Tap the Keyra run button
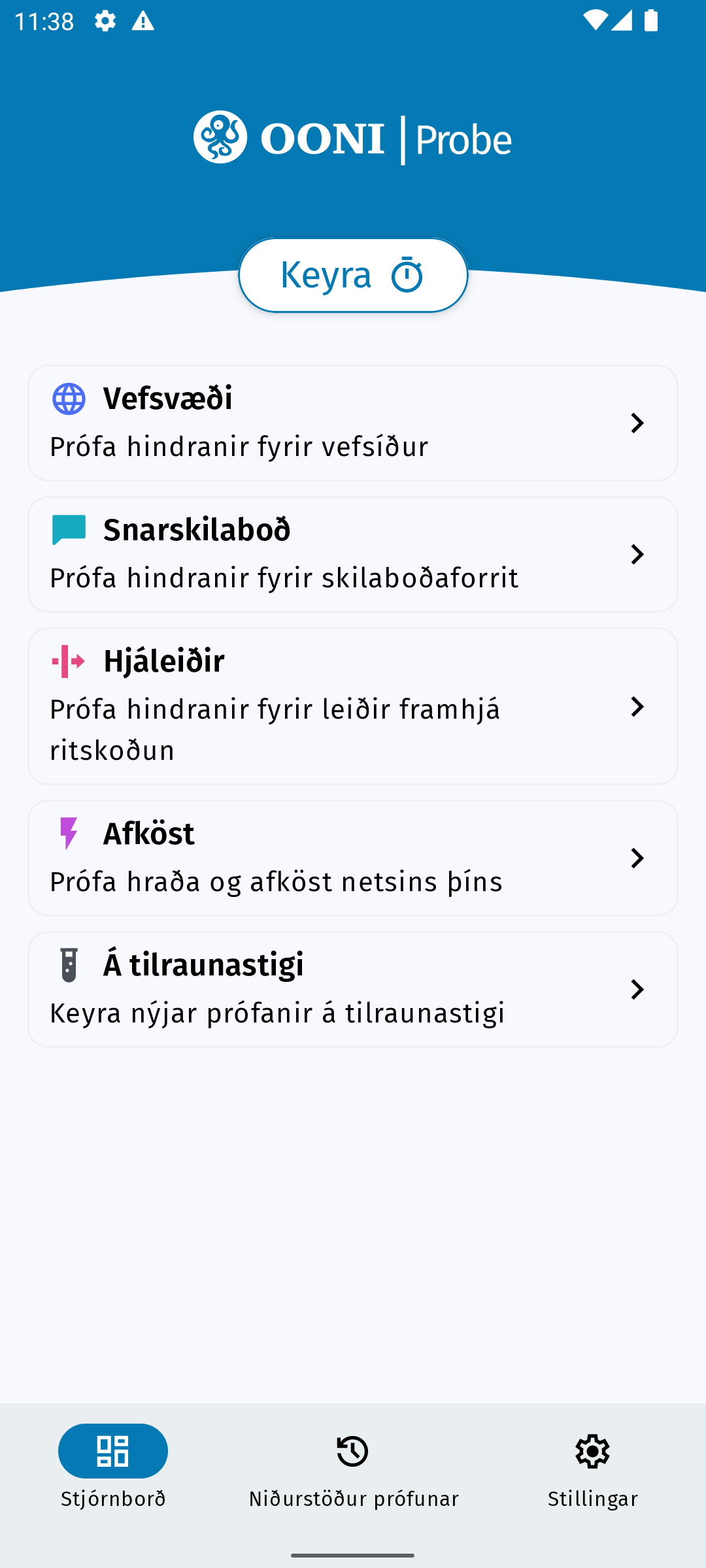Screen dimensions: 706x1568 (353, 275)
